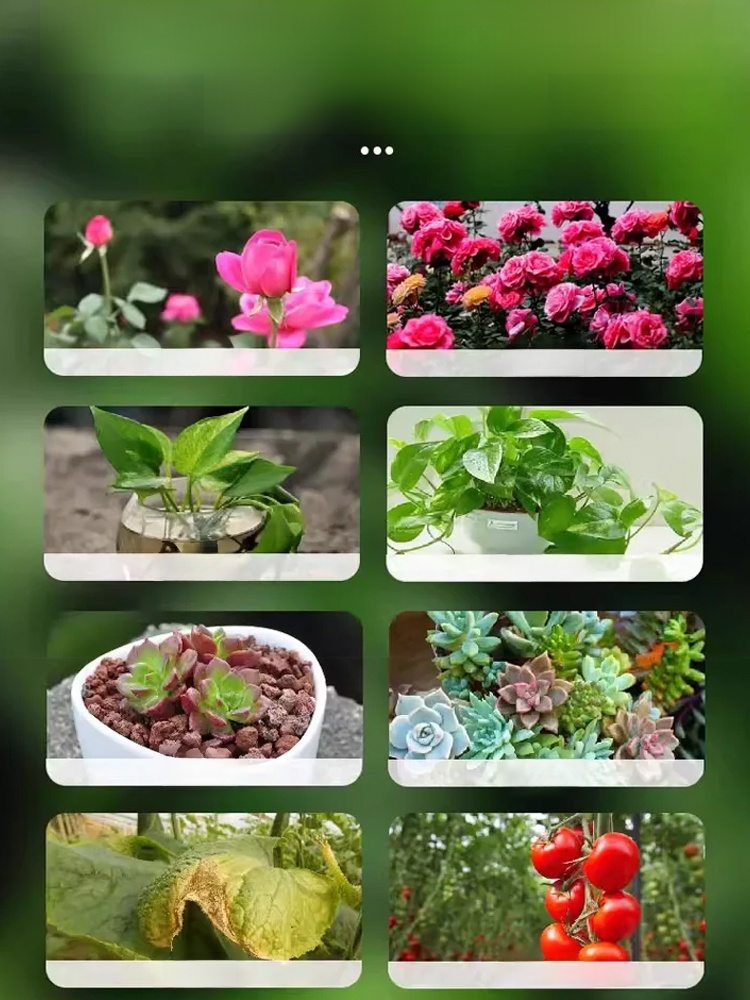750x1000 pixels.
Task: Click the caption bar below the potted pothos
Action: coord(545,565)
